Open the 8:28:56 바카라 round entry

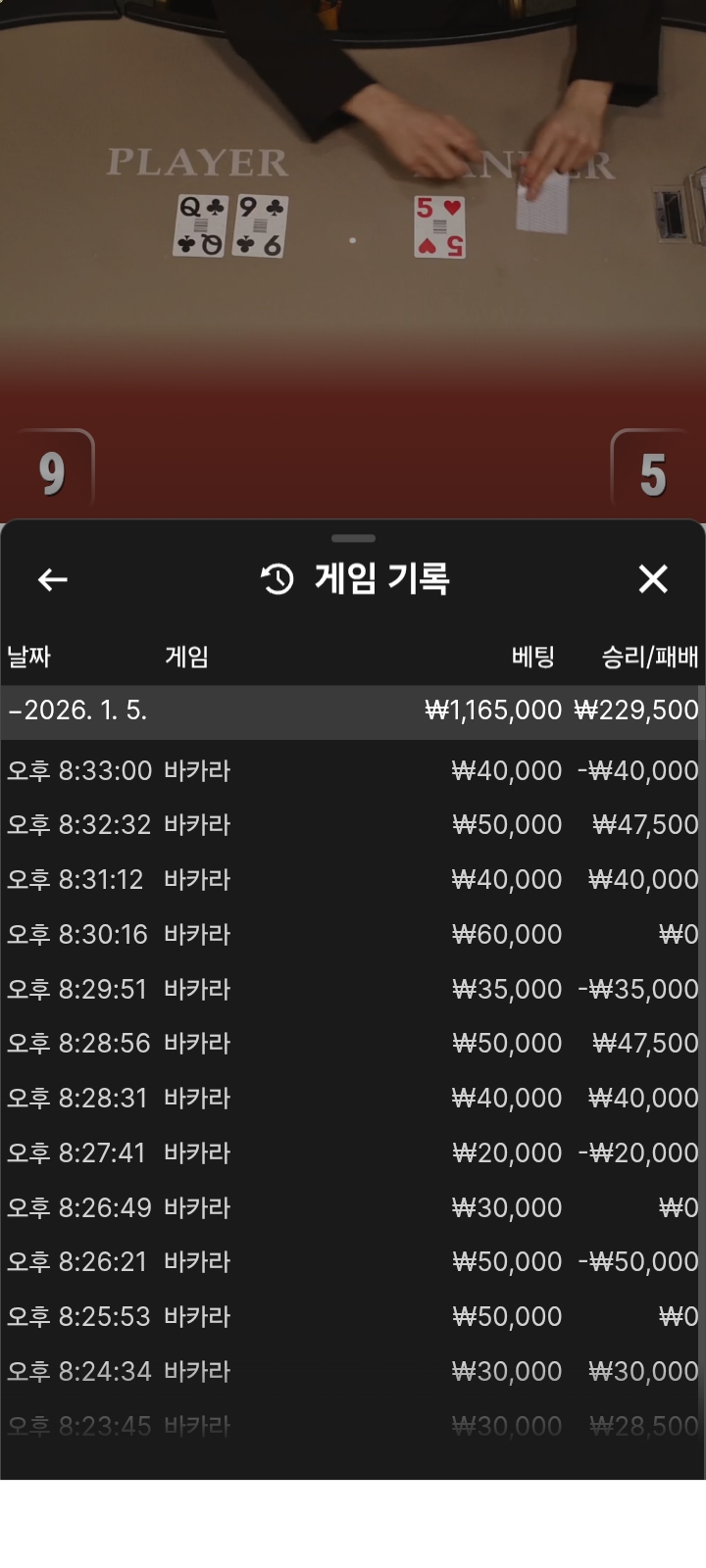(x=353, y=1042)
